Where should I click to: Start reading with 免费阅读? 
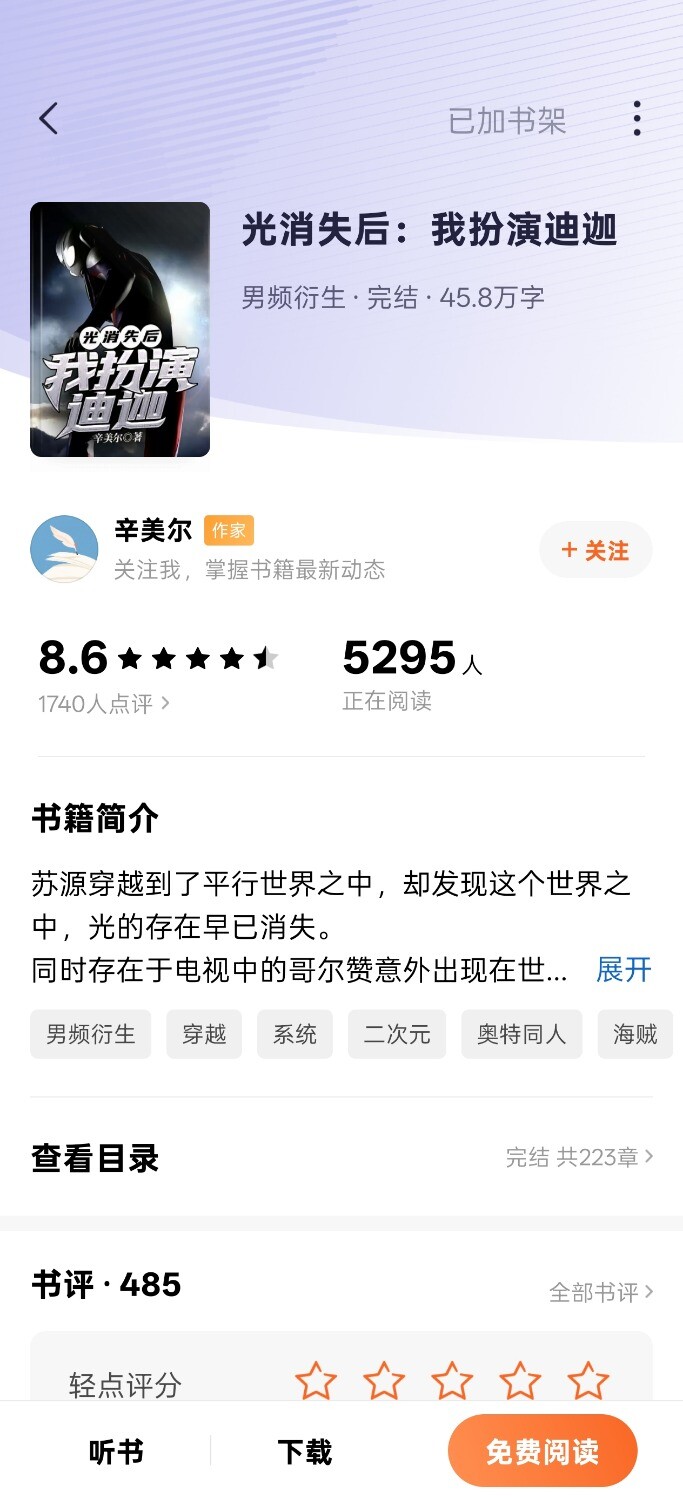[542, 1452]
